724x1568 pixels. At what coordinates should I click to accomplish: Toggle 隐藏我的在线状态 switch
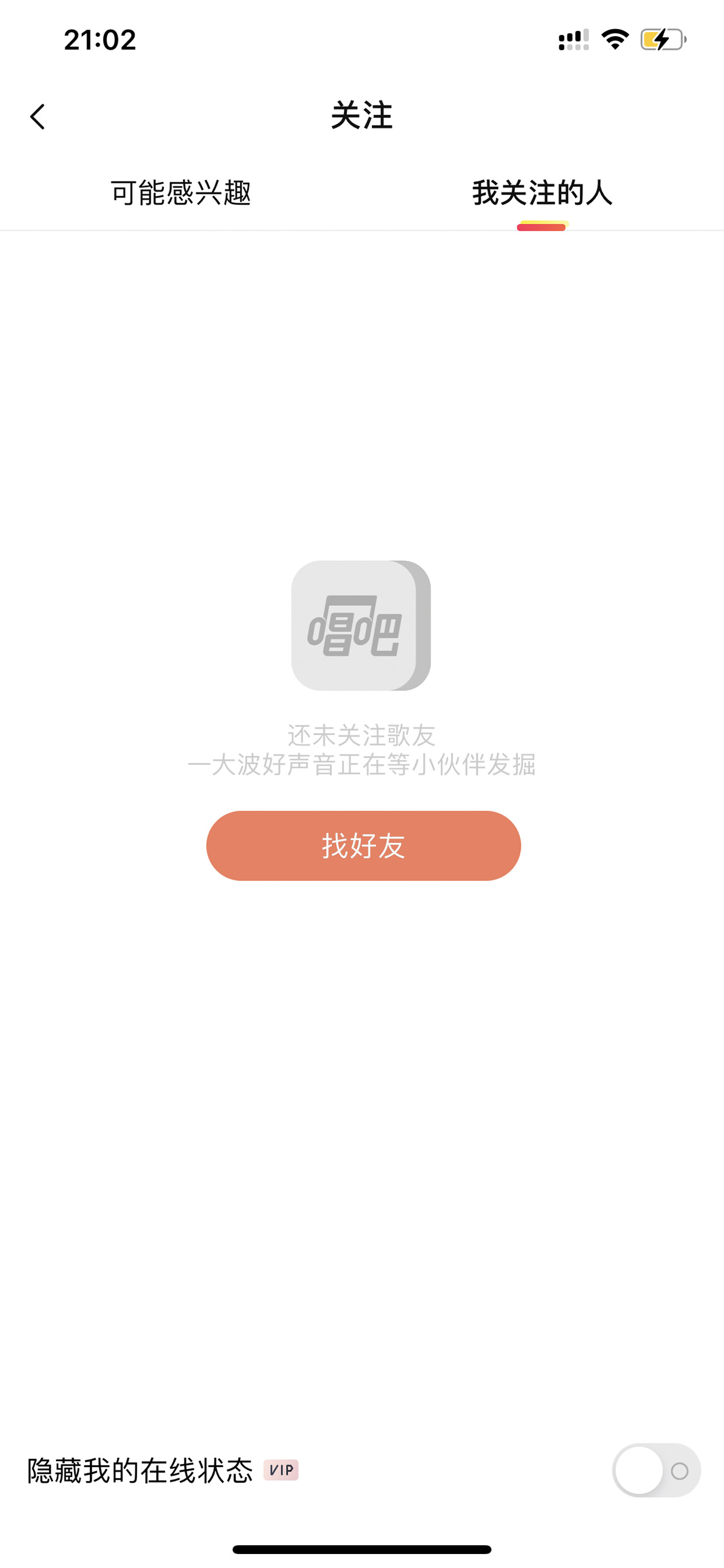[656, 1470]
